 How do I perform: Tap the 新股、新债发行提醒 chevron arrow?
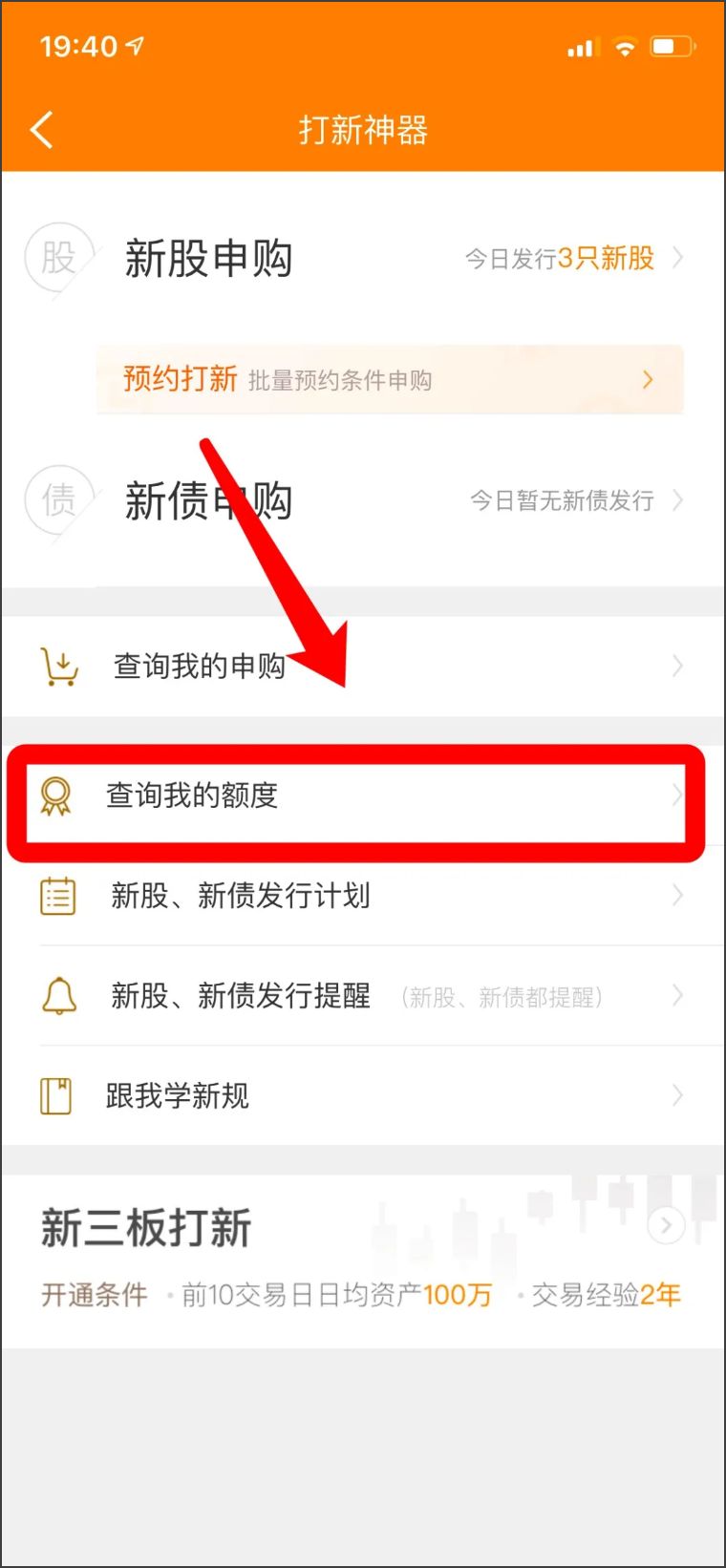click(x=678, y=996)
